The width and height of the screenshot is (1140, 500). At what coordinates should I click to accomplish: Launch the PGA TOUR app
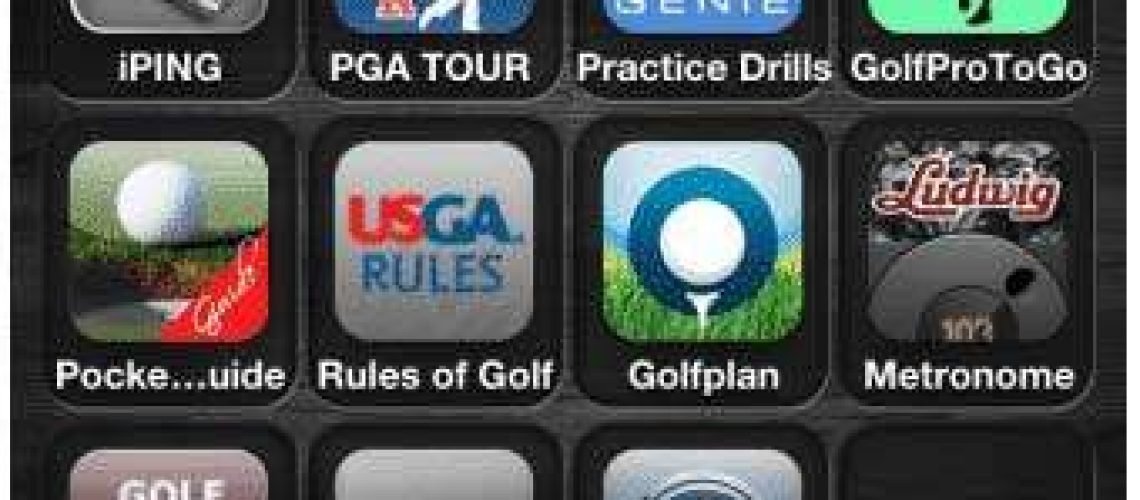(x=433, y=20)
